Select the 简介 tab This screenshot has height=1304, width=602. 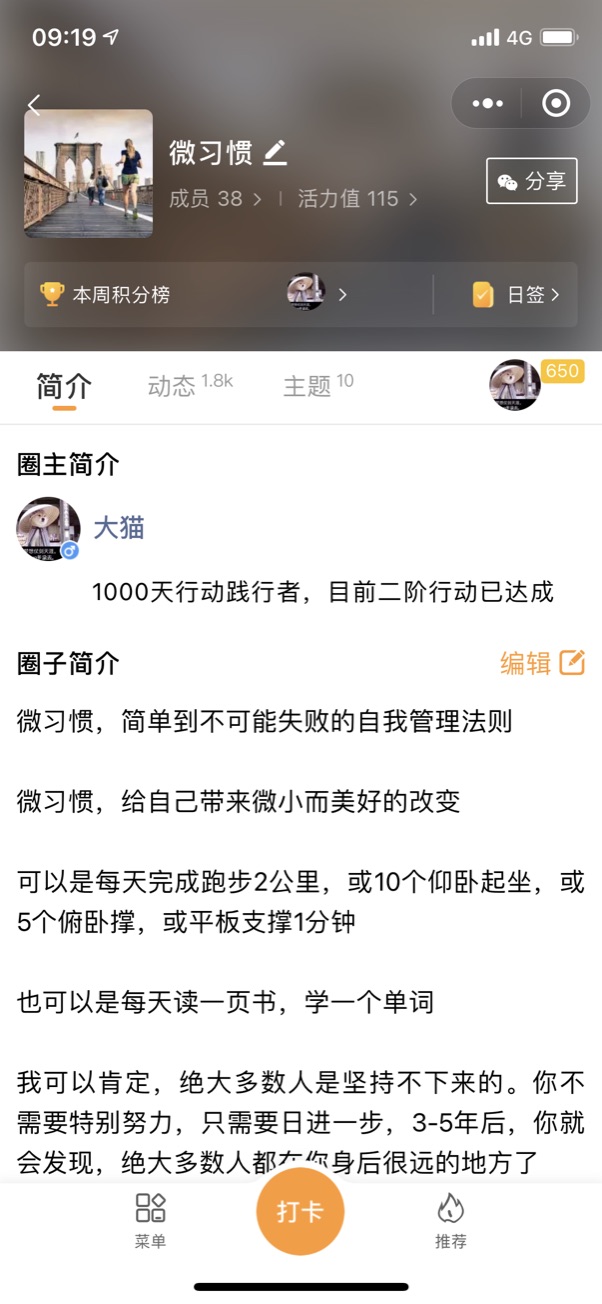(63, 387)
